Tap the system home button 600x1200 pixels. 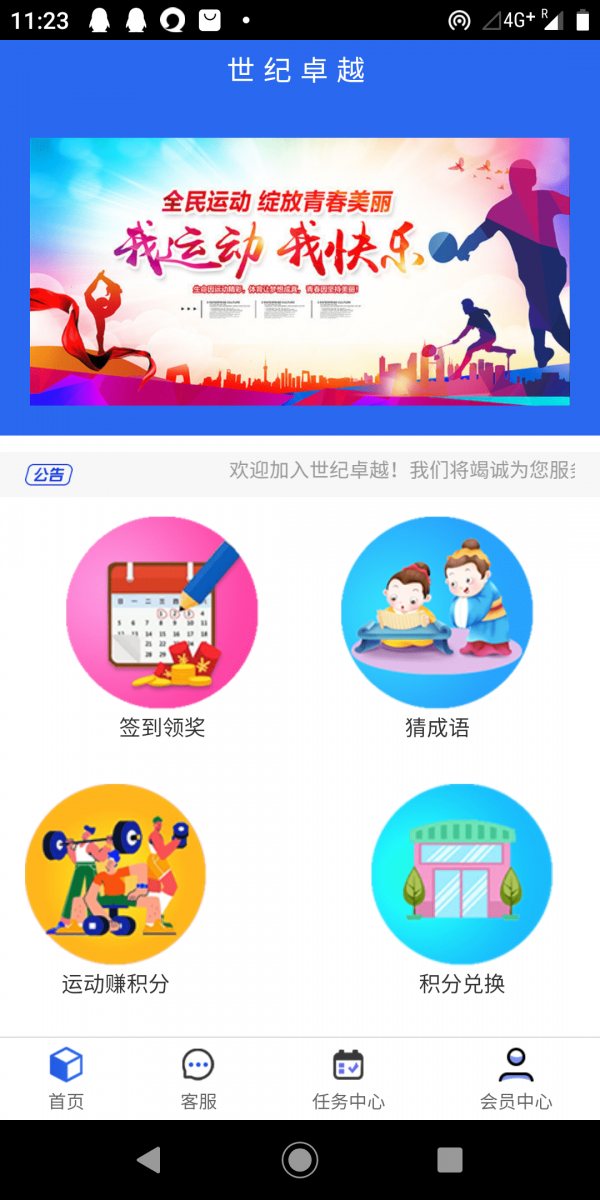[x=300, y=1160]
